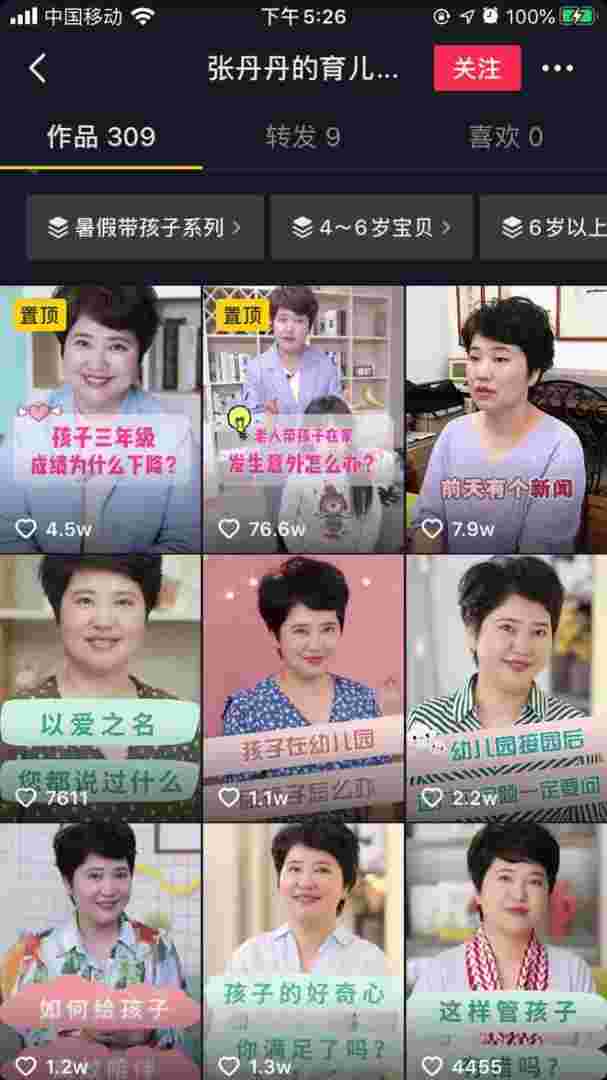
Task: Switch to the 转发 9 tab
Action: click(302, 137)
